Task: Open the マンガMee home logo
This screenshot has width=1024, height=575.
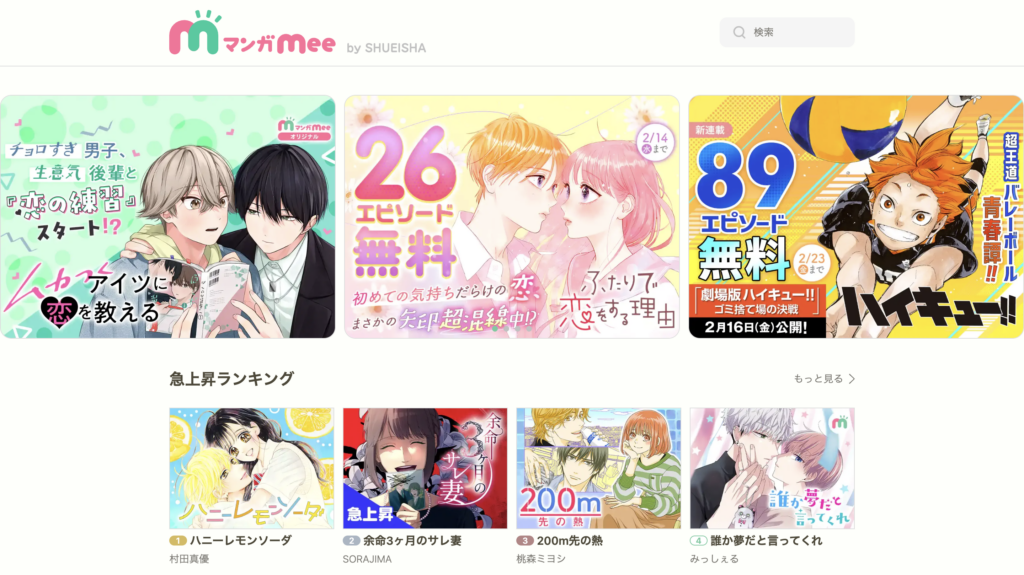Action: [252, 33]
